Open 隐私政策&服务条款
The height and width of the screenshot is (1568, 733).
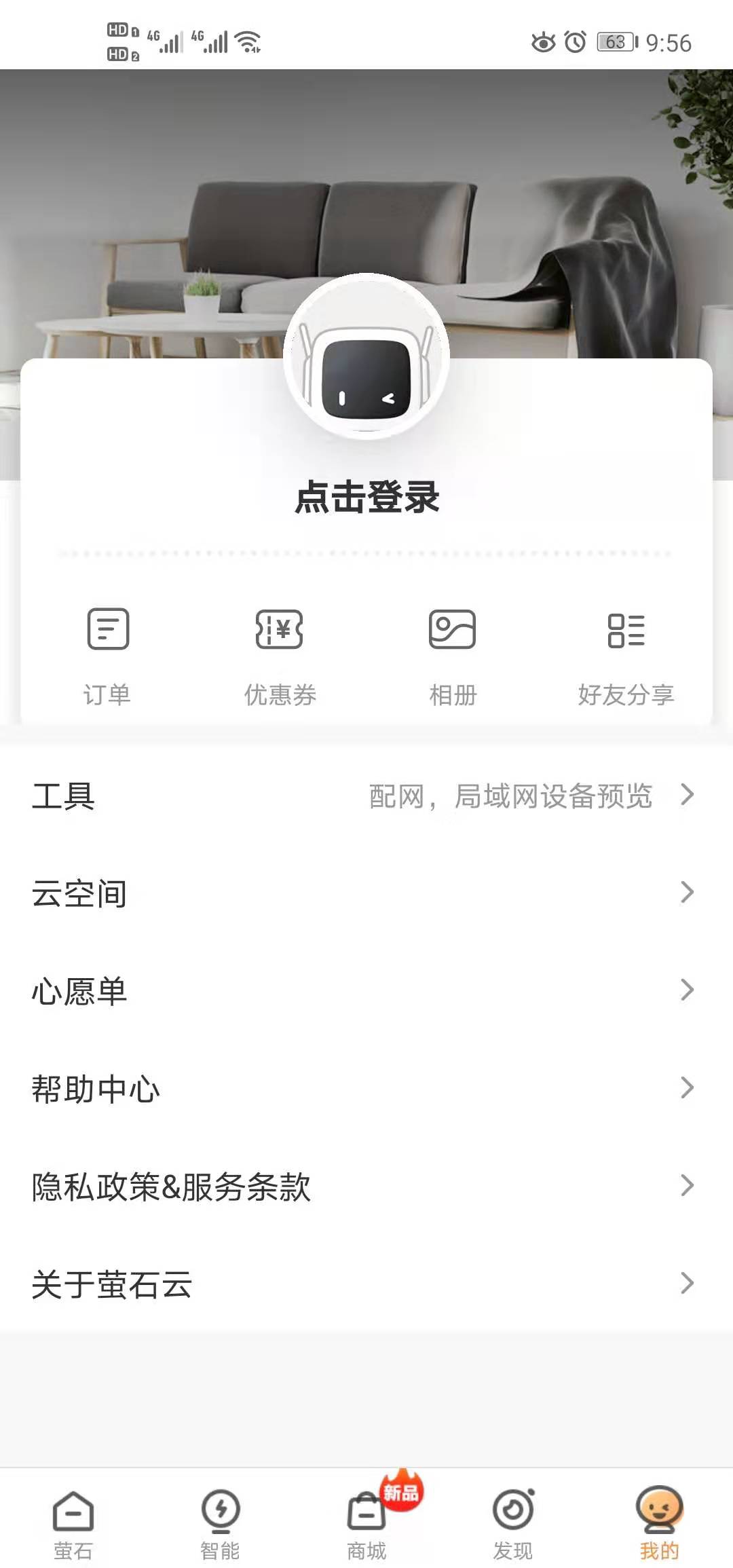[366, 1187]
